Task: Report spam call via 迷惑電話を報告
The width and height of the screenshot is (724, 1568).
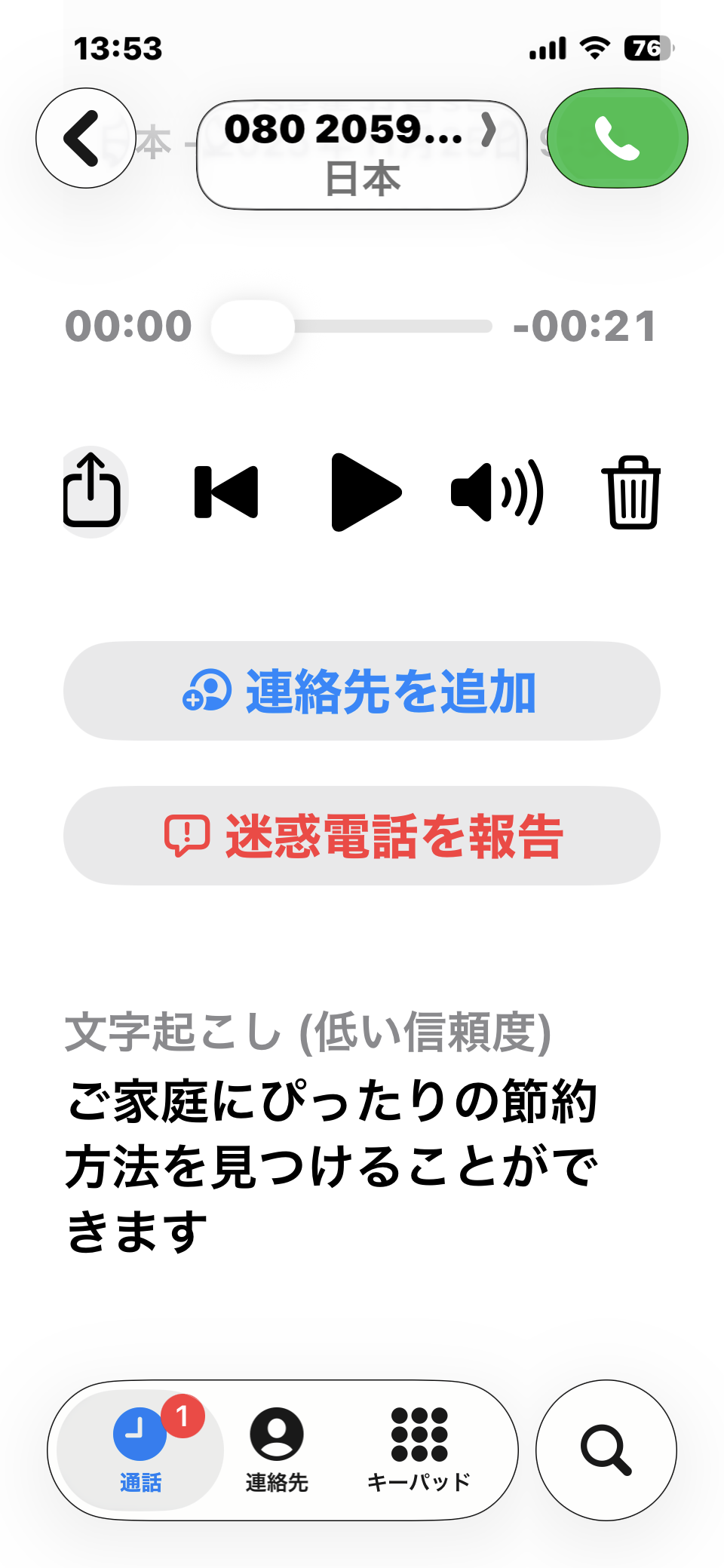Action: pyautogui.click(x=361, y=836)
